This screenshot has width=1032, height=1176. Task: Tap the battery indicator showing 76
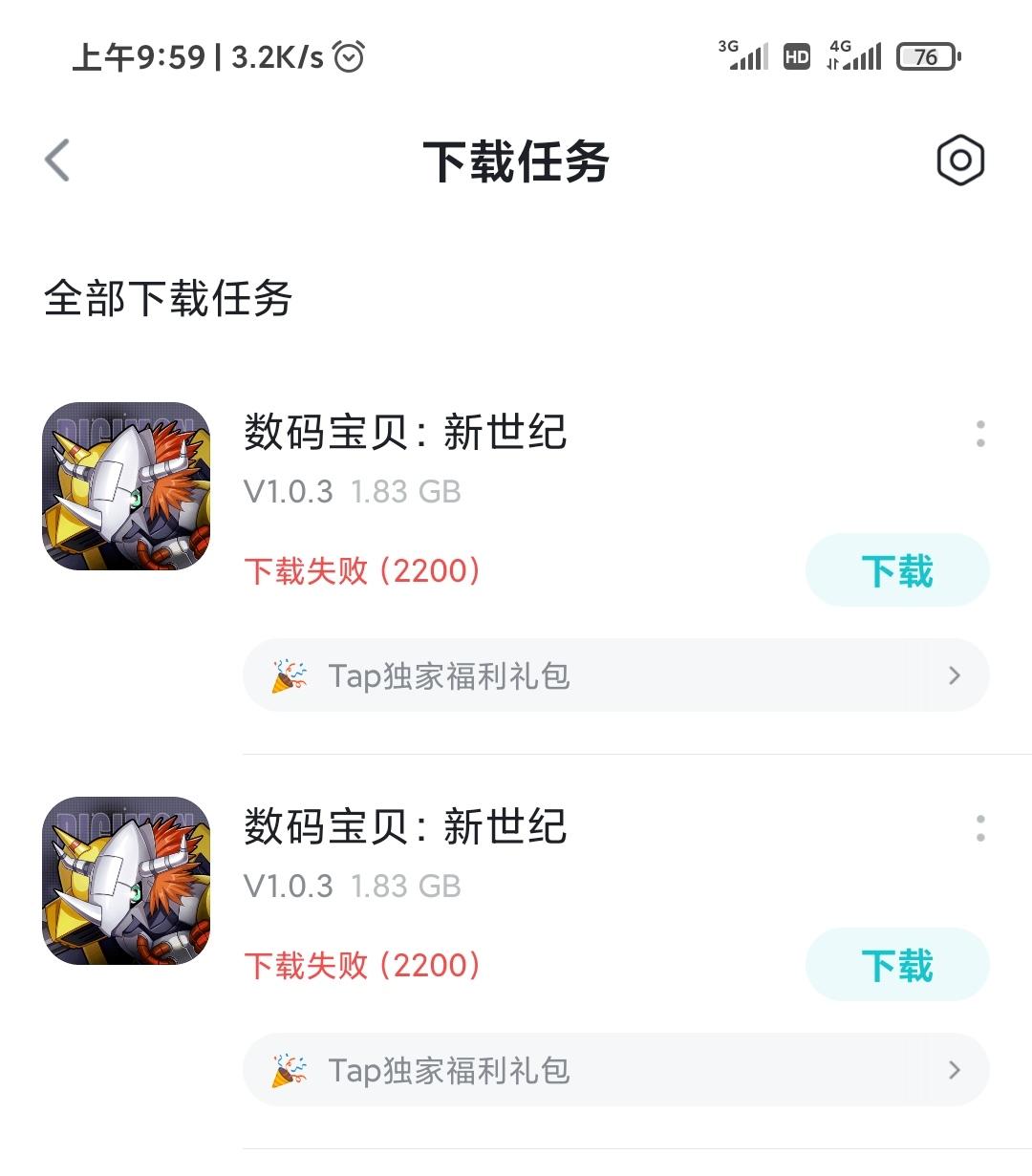(924, 57)
